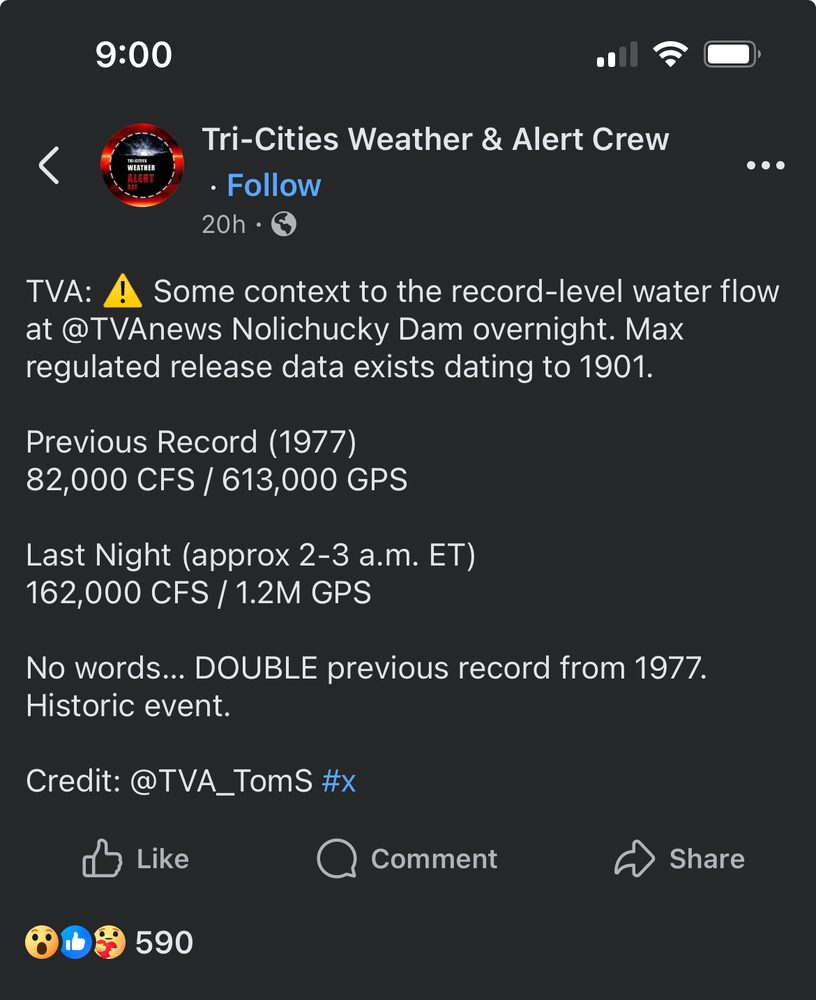Open Tri-Cities Weather & Alert Crew profile picture
816x1000 pixels.
(142, 165)
